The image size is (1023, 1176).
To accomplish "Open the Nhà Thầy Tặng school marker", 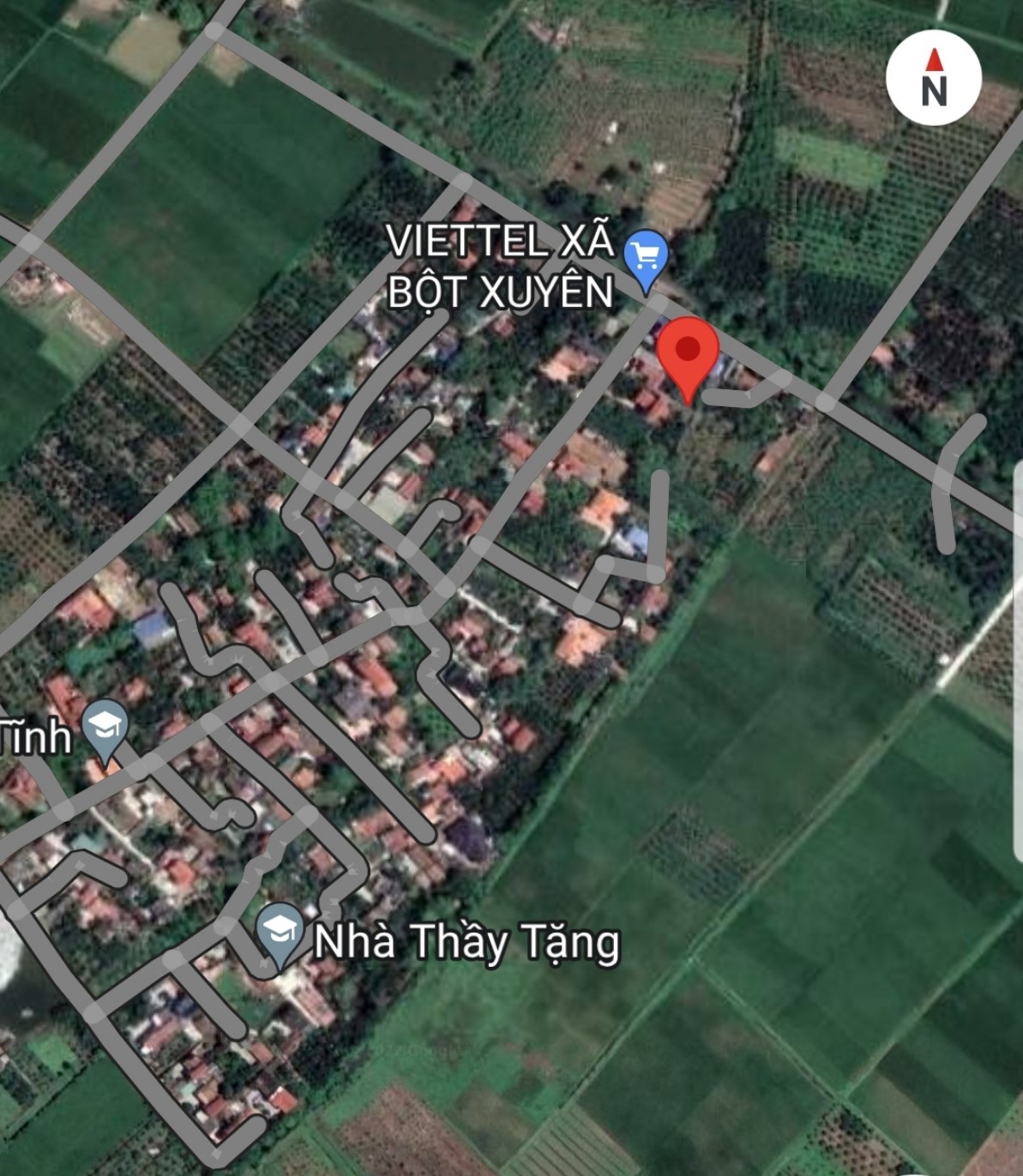I will click(280, 931).
